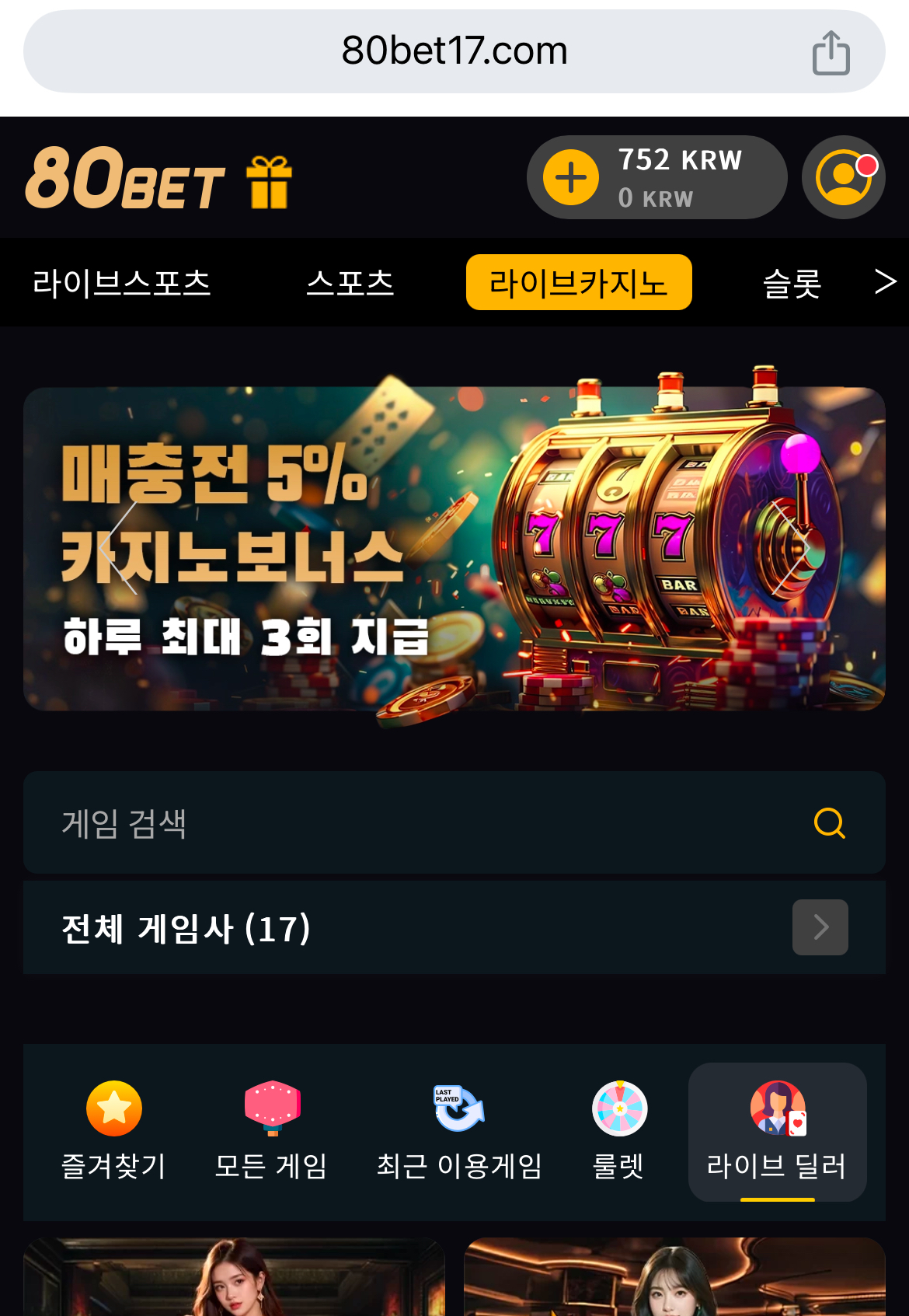Select the 룰렛 filter
Viewport: 909px width, 1316px height.
619,1131
